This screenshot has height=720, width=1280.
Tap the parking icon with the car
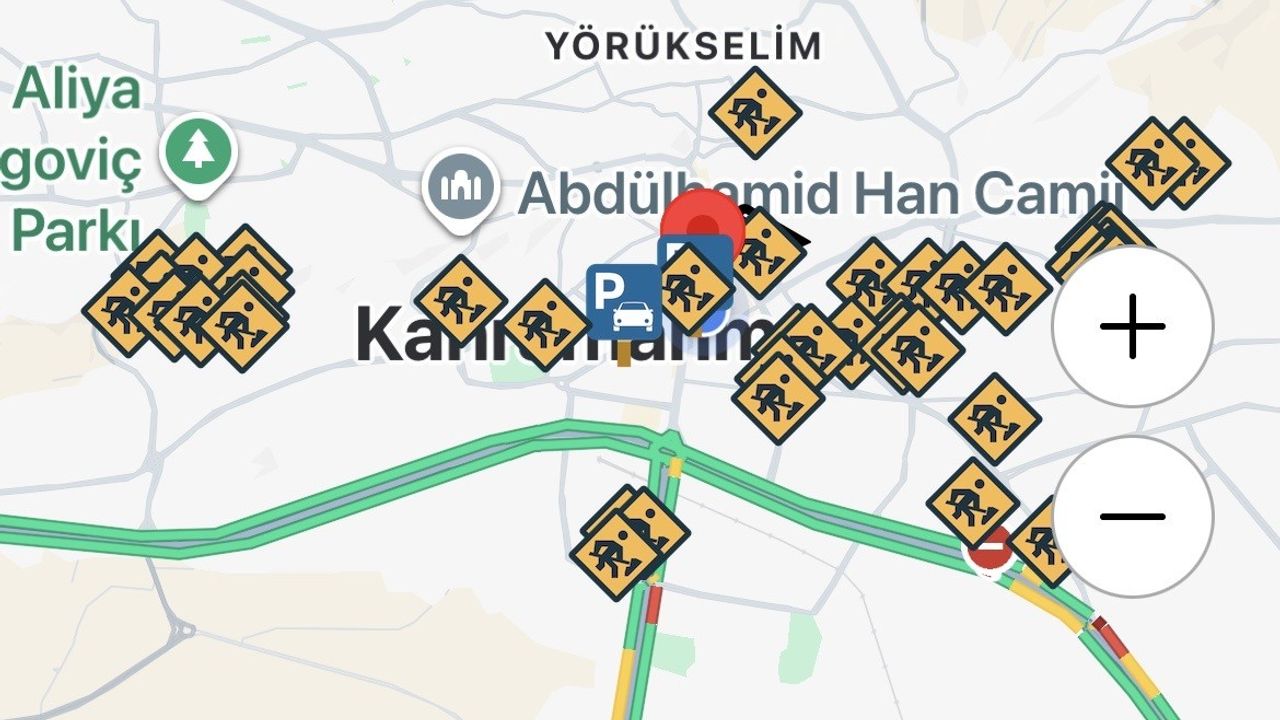click(x=620, y=300)
